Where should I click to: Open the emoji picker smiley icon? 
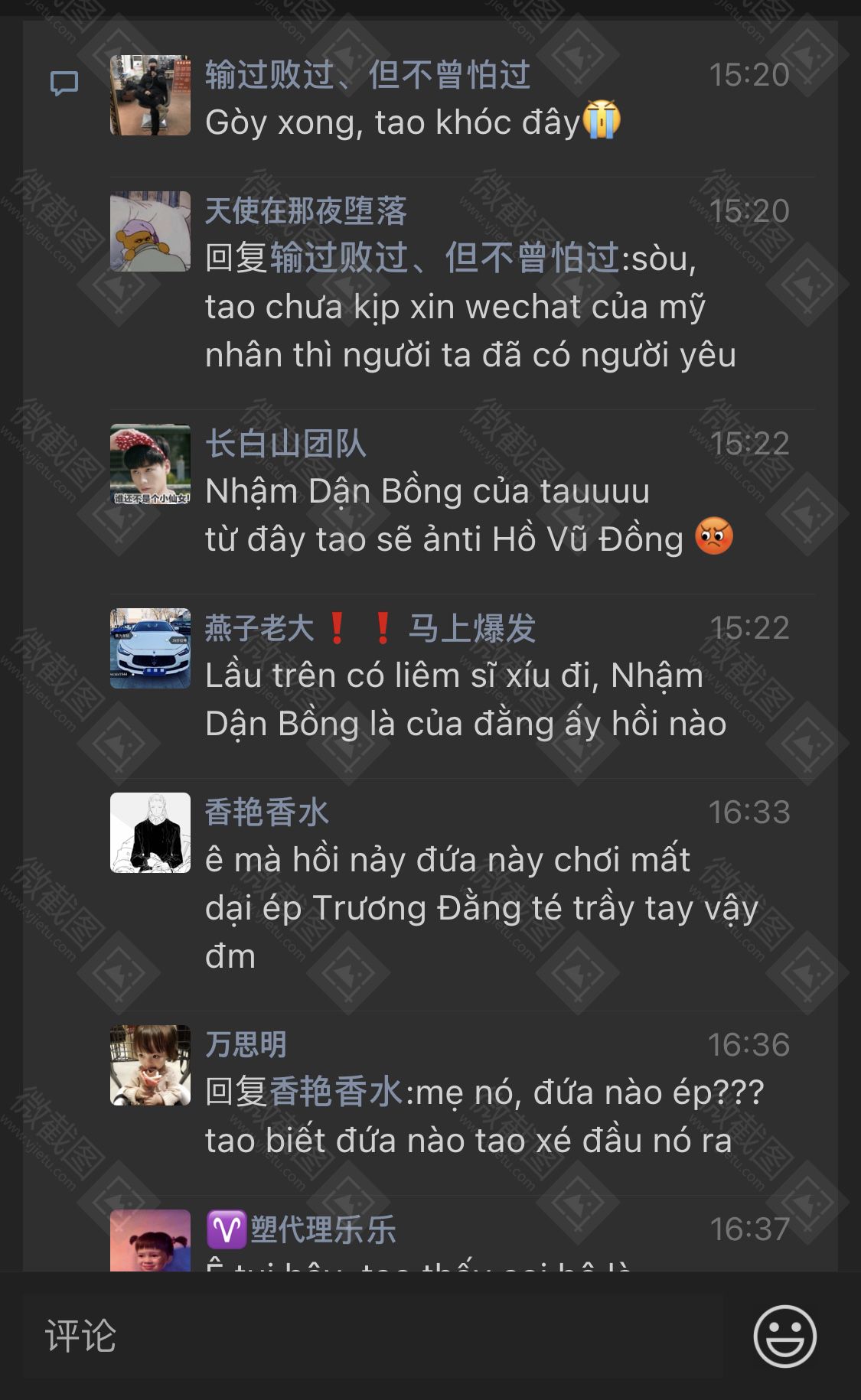784,1336
